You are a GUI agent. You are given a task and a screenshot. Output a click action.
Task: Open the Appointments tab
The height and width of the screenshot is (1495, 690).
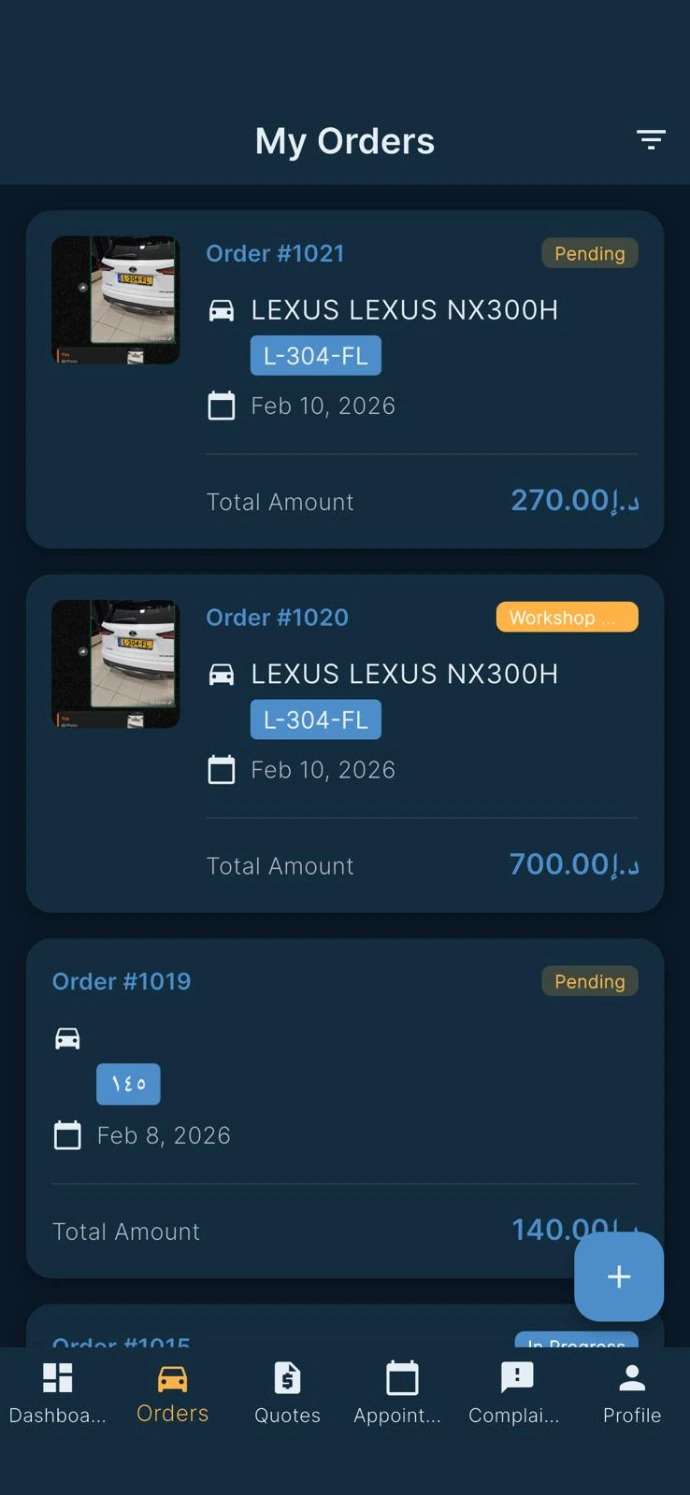tap(401, 1393)
